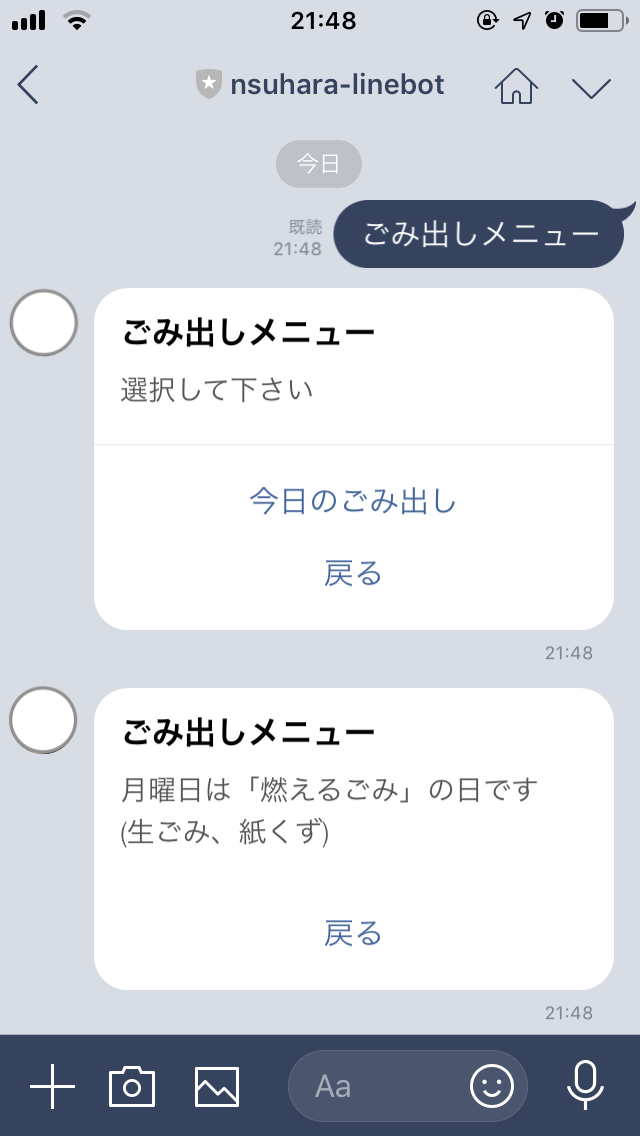
Task: Open the bot's profile picture beside 選択して下さい
Action: pos(43,323)
